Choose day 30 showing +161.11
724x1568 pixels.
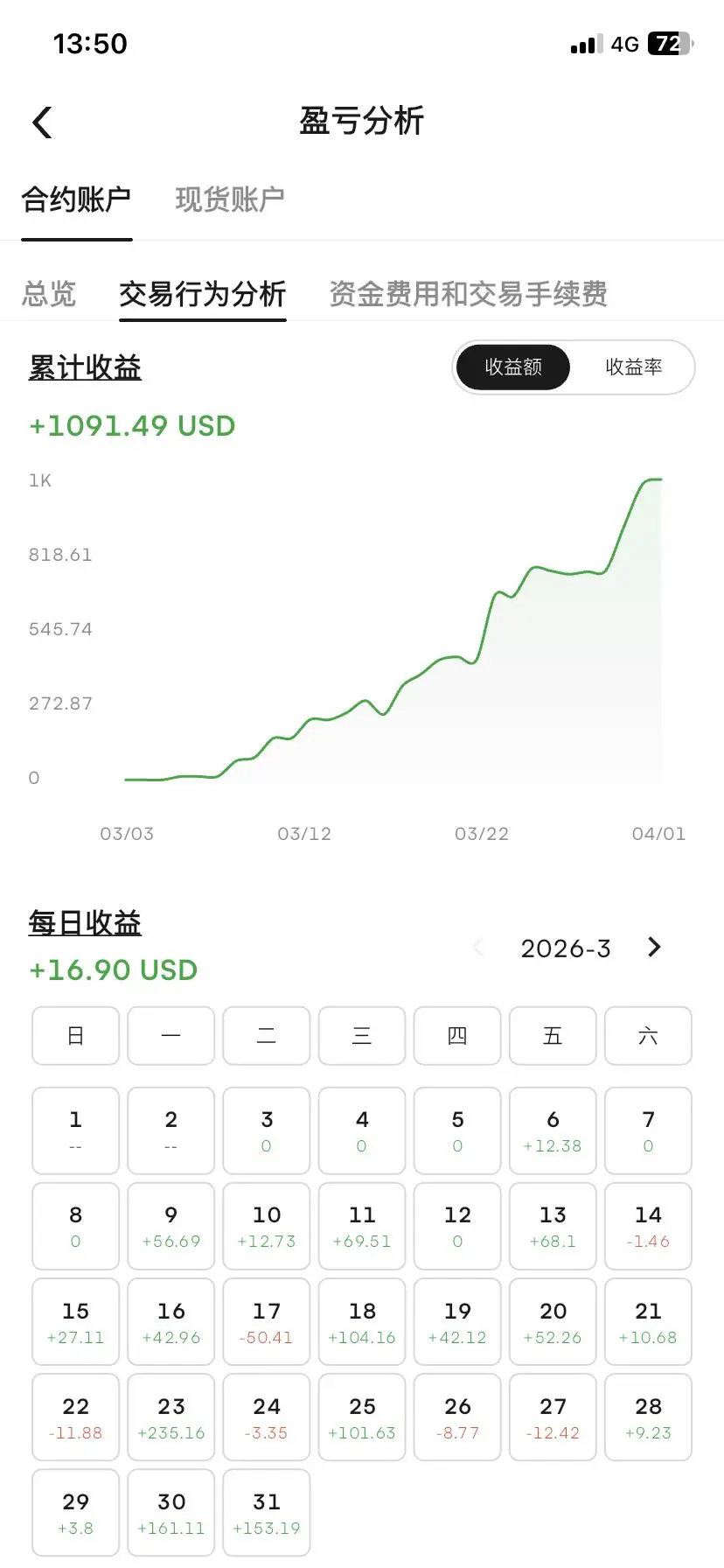pos(171,1512)
